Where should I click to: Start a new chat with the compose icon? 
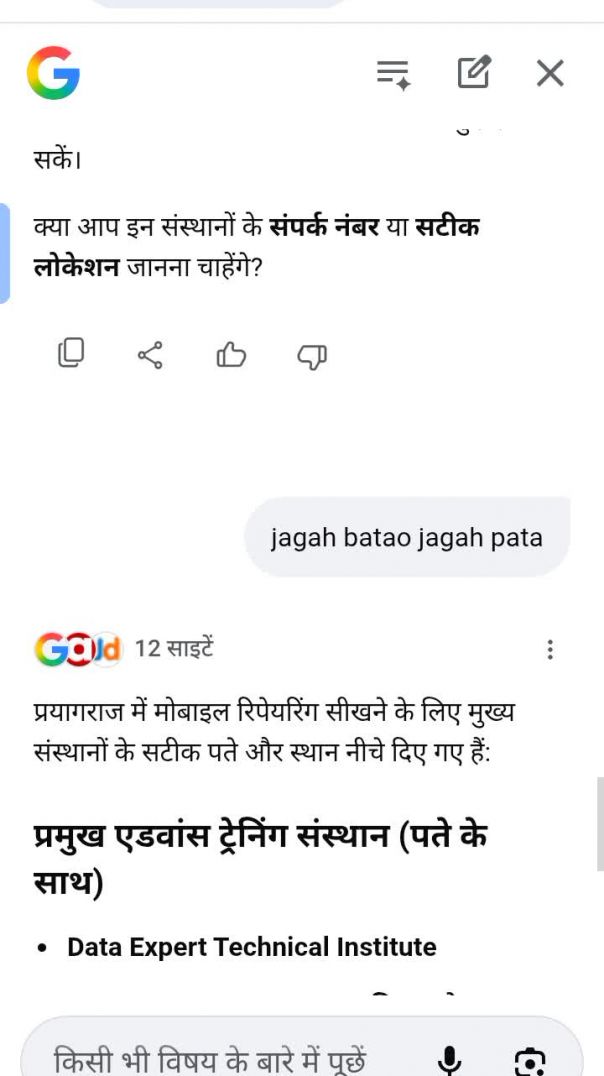[473, 73]
